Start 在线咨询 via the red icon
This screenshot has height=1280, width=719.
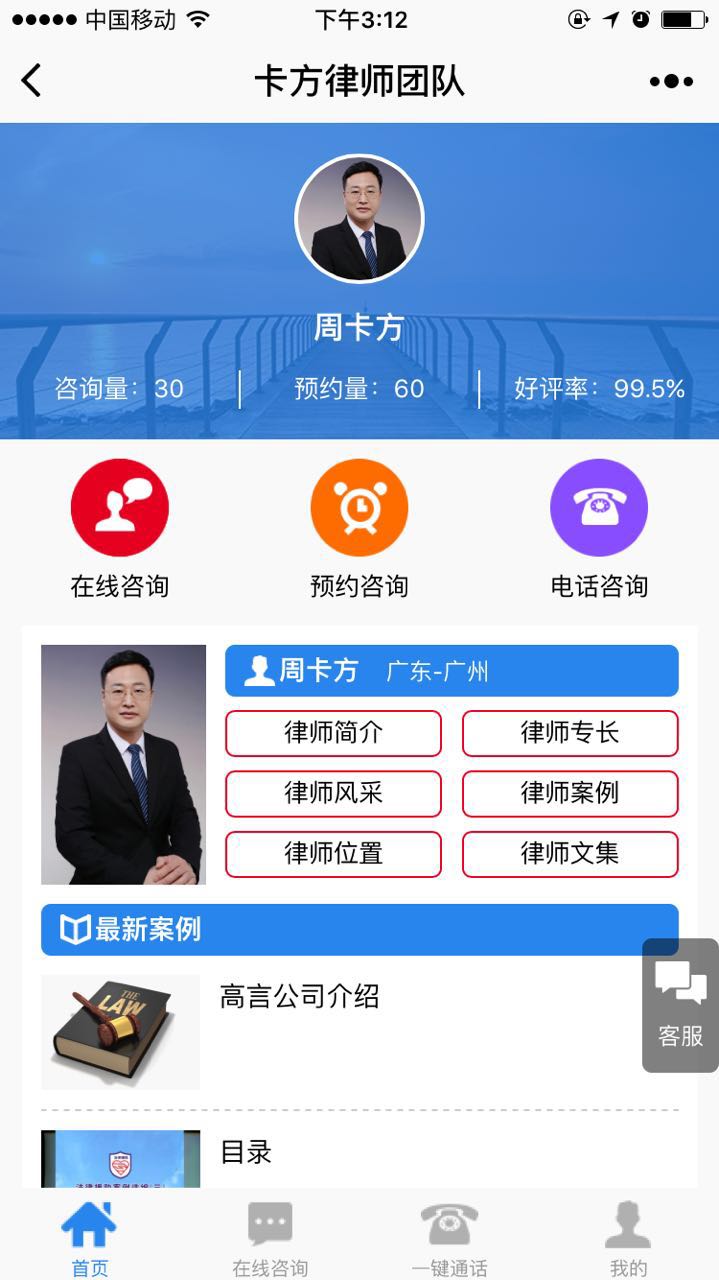tap(120, 508)
